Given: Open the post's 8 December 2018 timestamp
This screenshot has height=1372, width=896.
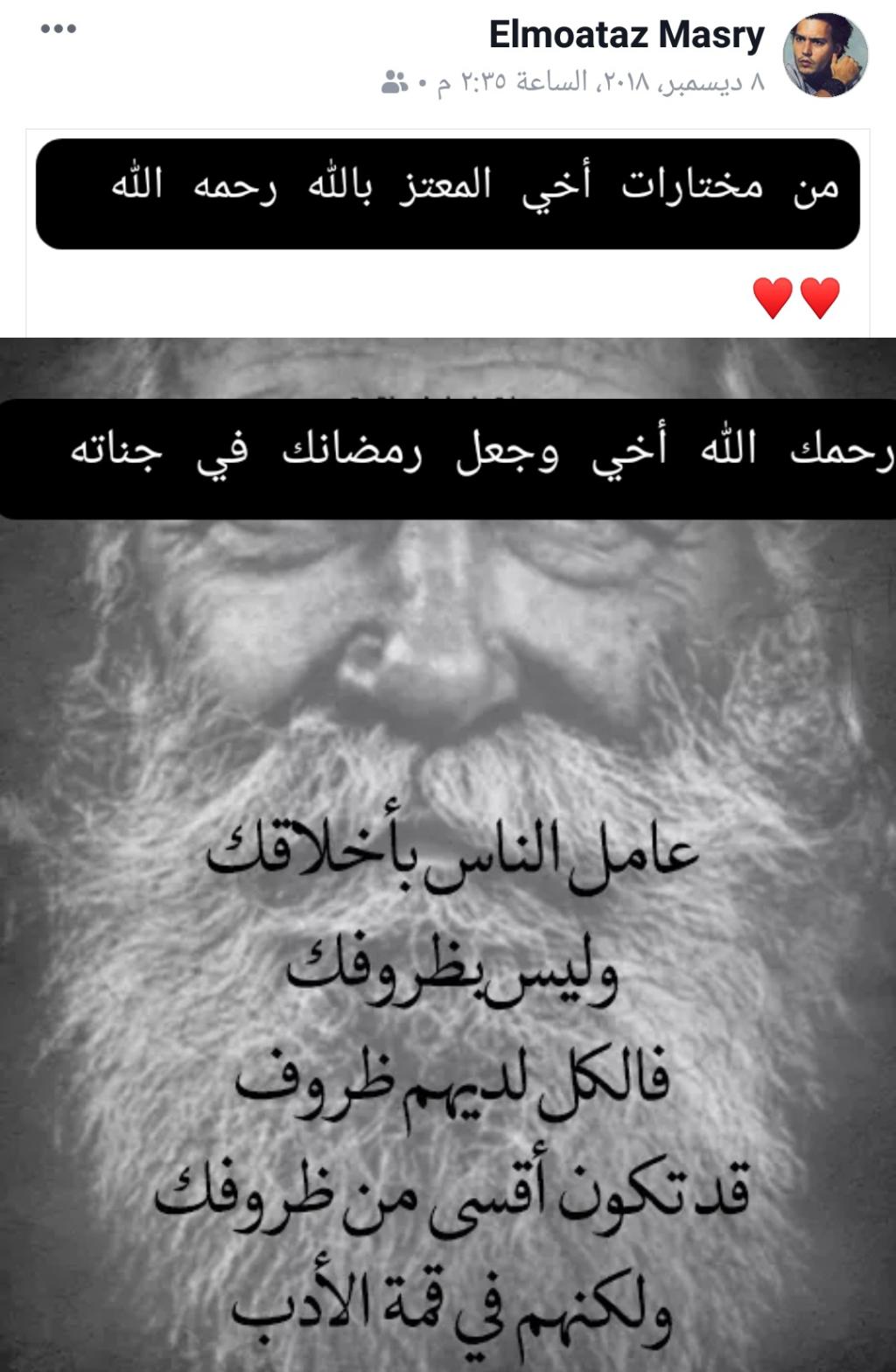Looking at the screenshot, I should (600, 82).
